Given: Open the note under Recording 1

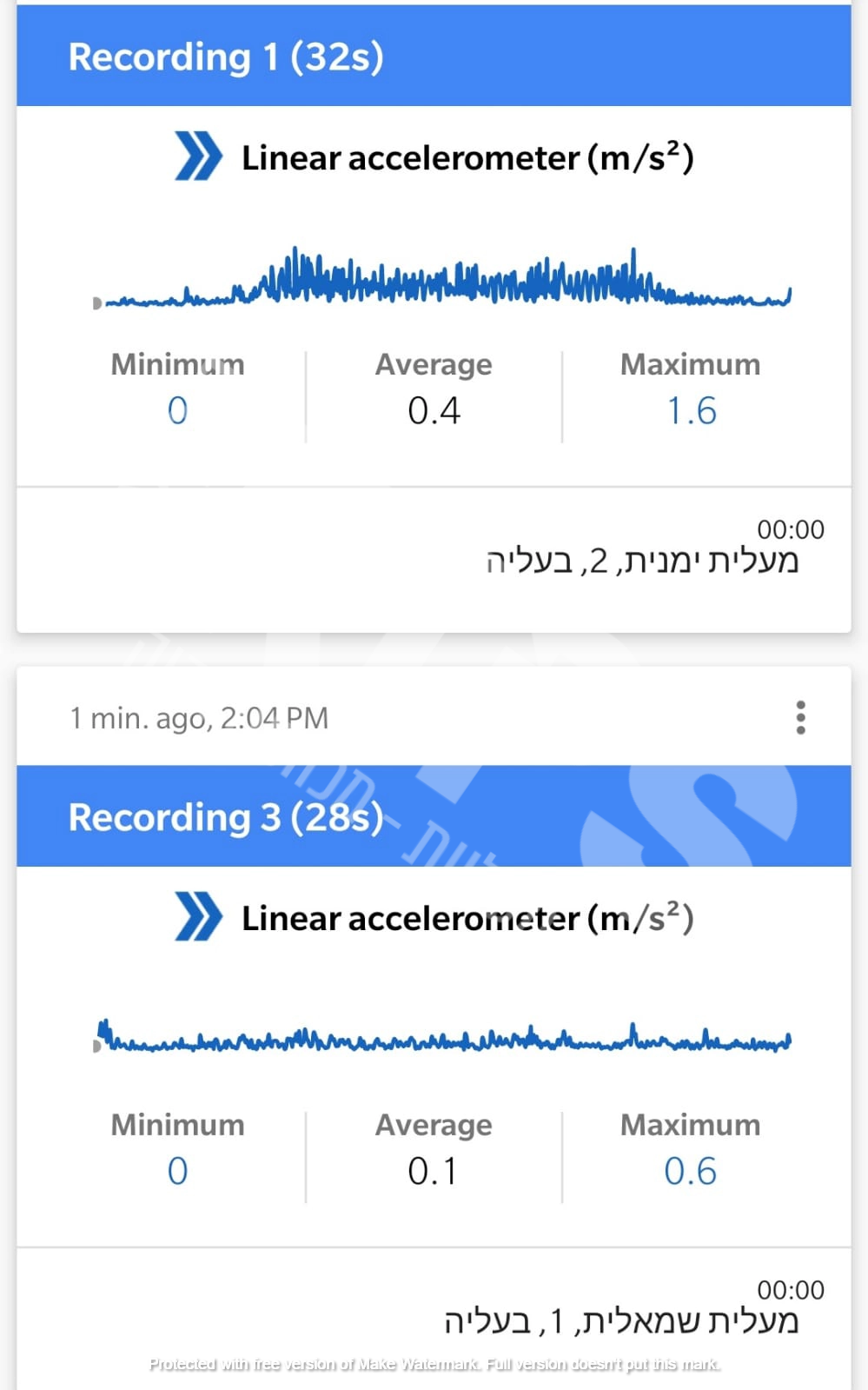Looking at the screenshot, I should pyautogui.click(x=434, y=559).
